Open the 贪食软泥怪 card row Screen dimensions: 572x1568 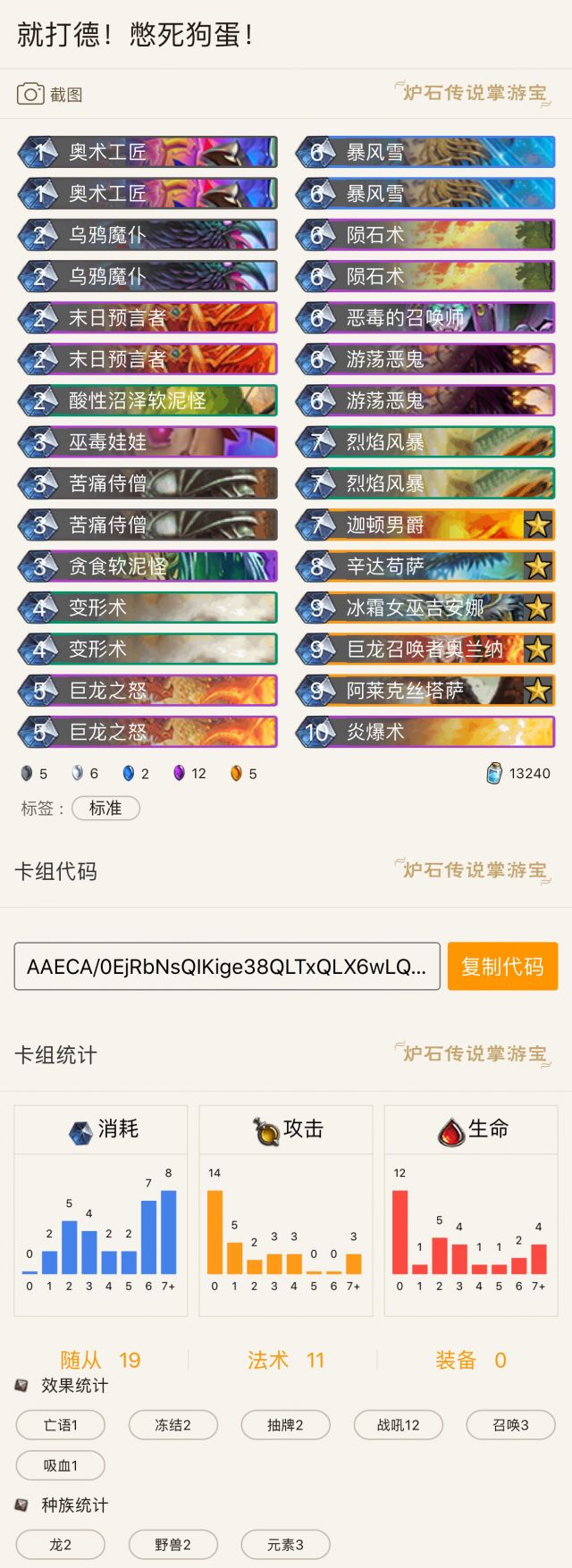point(147,566)
